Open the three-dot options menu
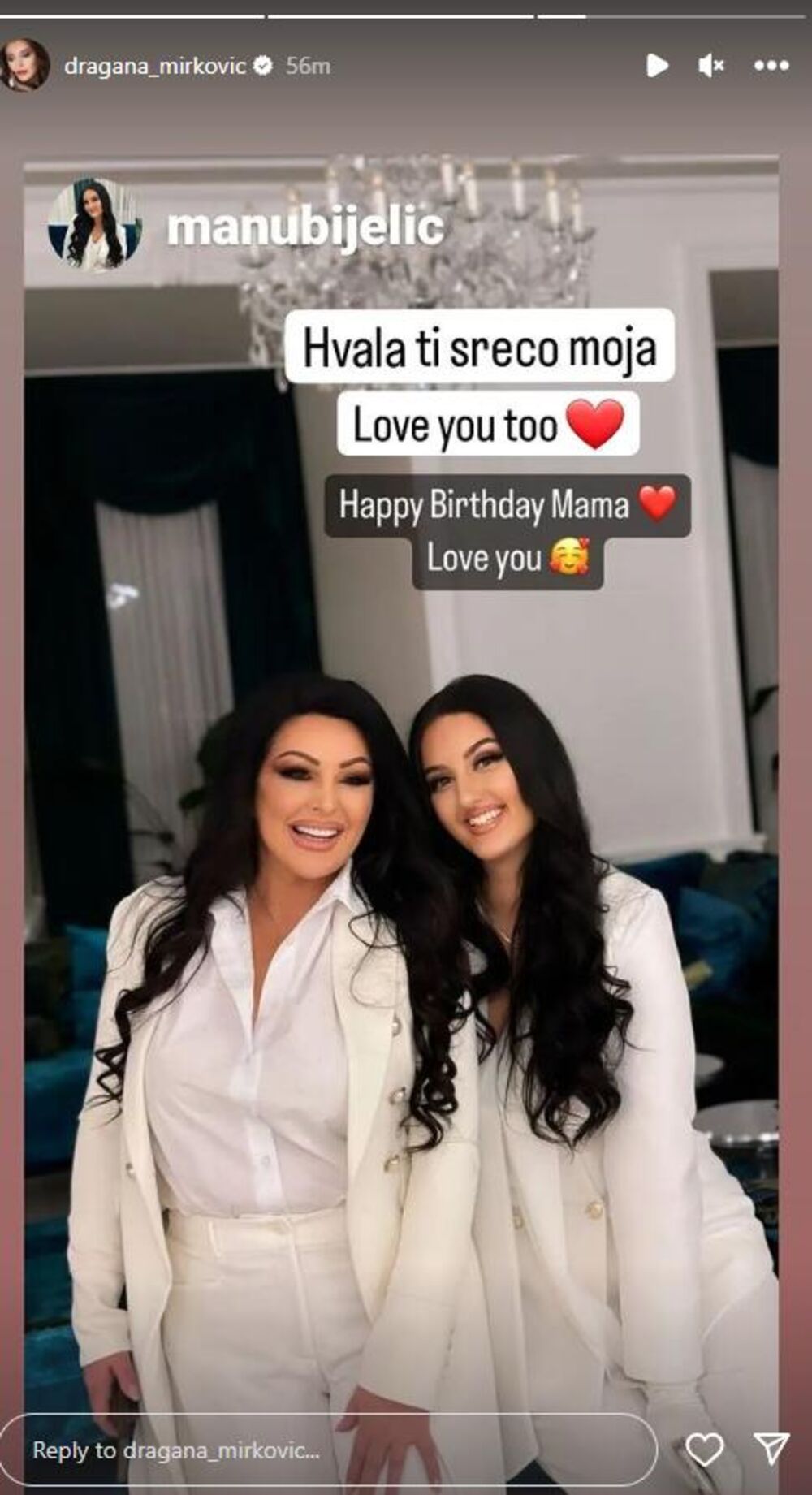The image size is (812, 1495). 771,66
